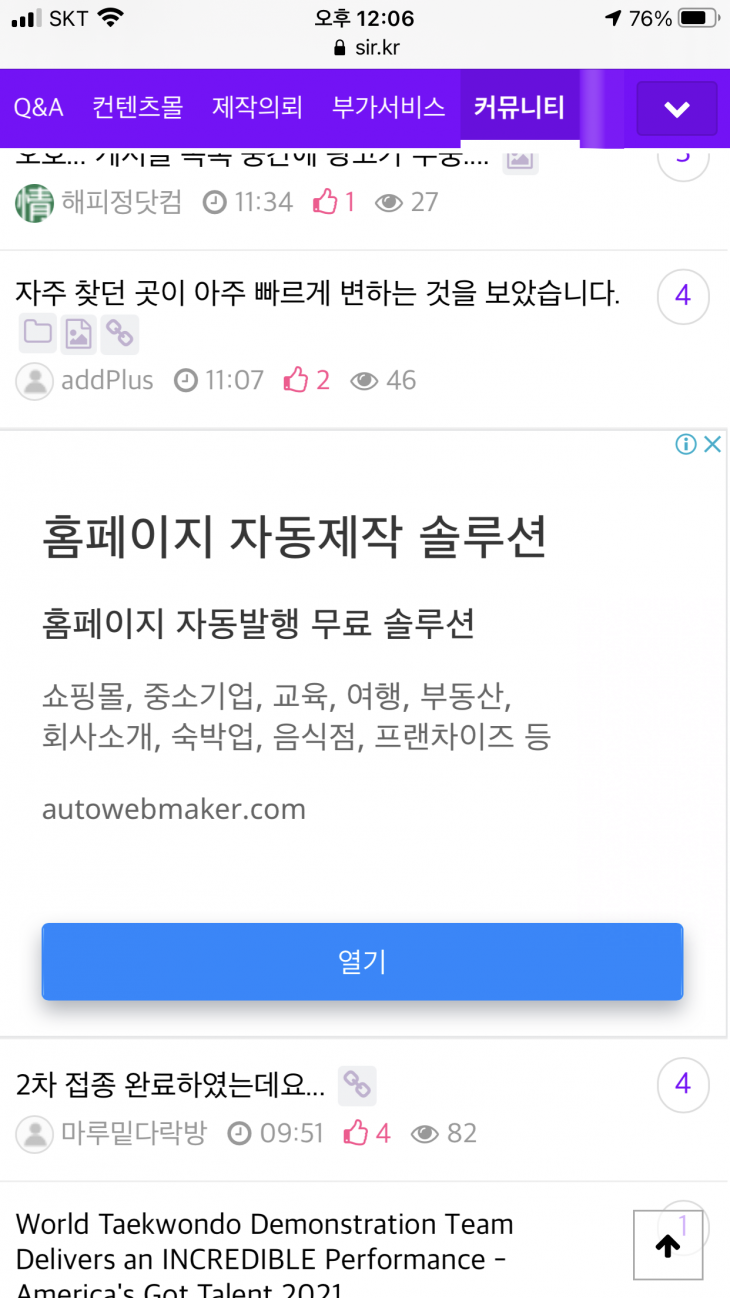730x1298 pixels.
Task: Go to the 제작의뢰 tab
Action: tap(257, 108)
